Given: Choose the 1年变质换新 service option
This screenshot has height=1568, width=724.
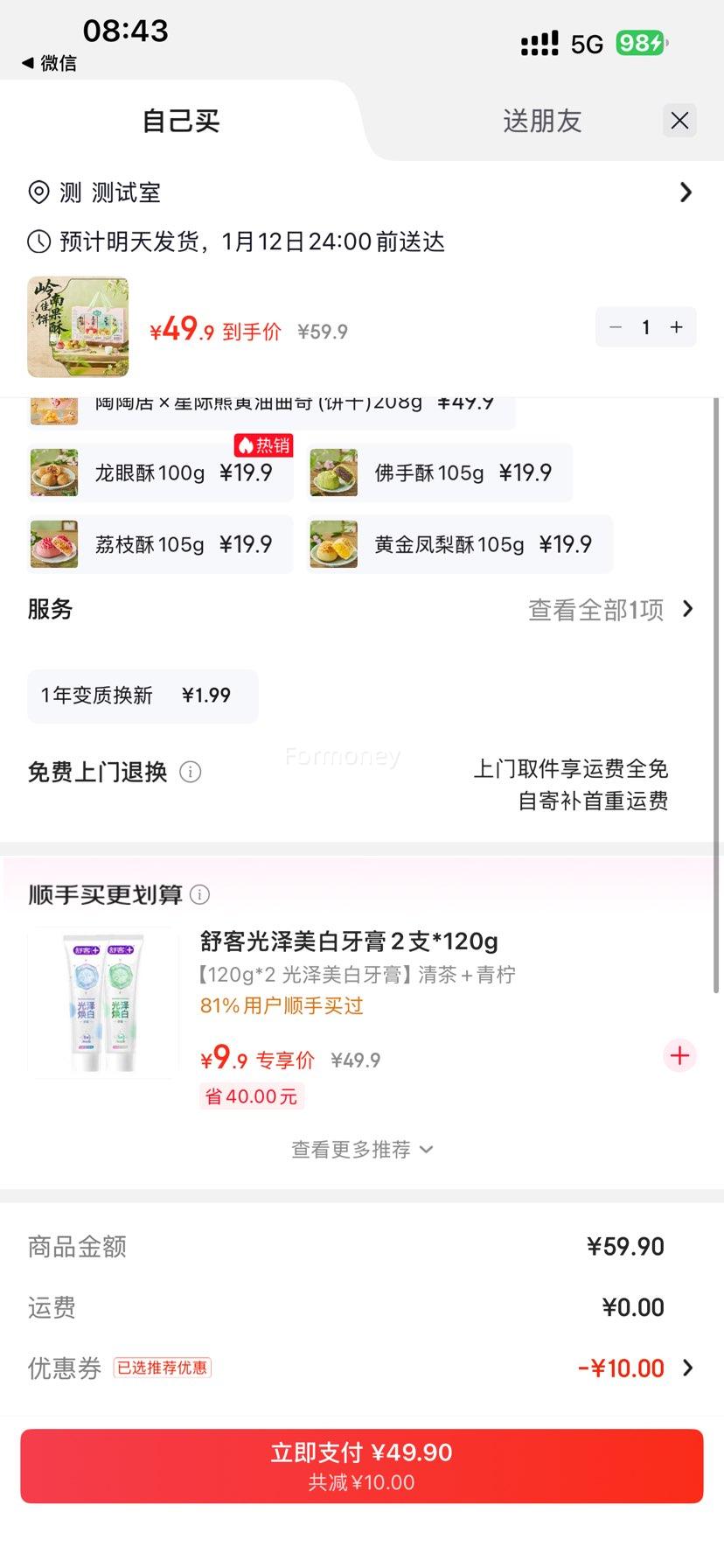Looking at the screenshot, I should pyautogui.click(x=143, y=696).
